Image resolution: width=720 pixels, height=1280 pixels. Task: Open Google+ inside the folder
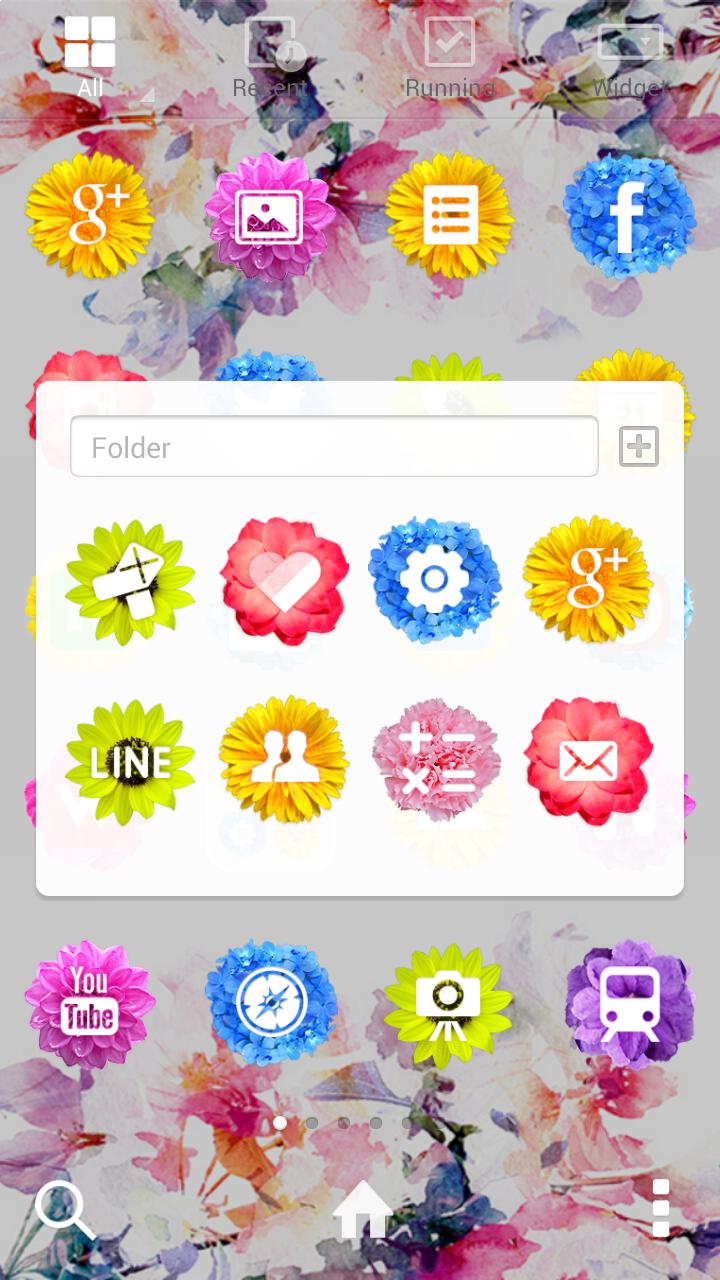pos(589,580)
